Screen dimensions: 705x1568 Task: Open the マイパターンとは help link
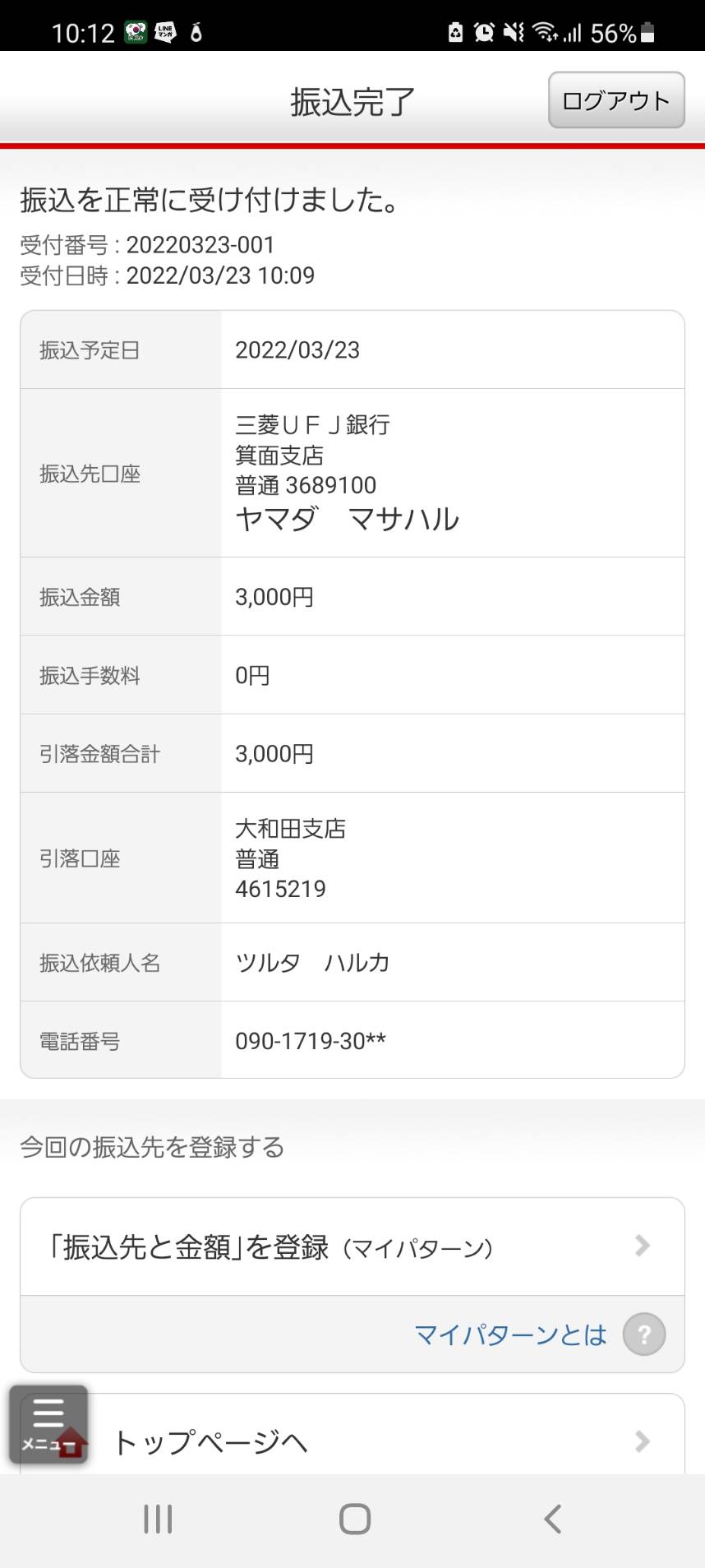(510, 1334)
